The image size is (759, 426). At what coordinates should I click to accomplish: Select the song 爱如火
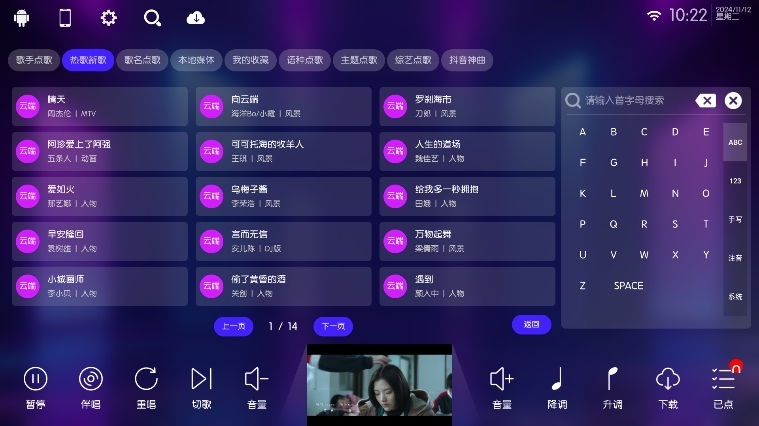click(99, 195)
